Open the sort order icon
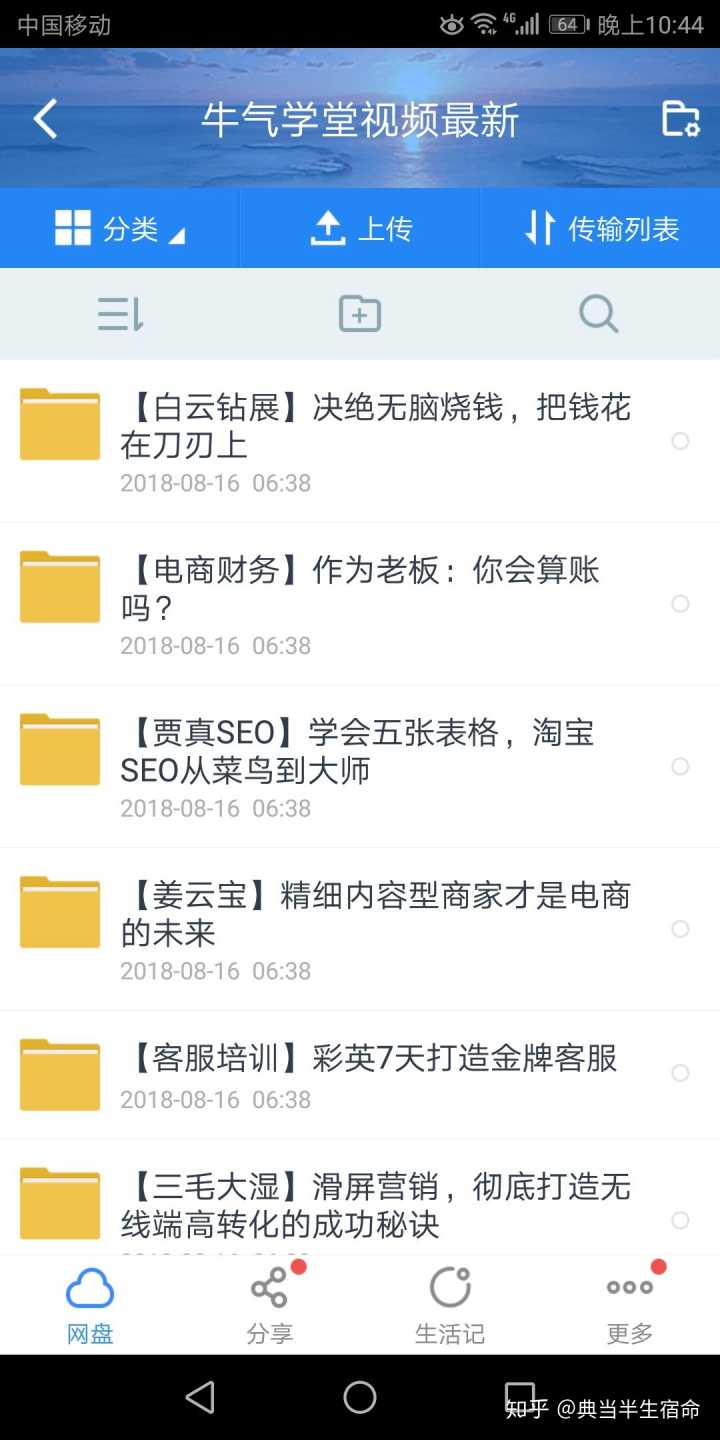This screenshot has height=1440, width=720. coord(120,314)
